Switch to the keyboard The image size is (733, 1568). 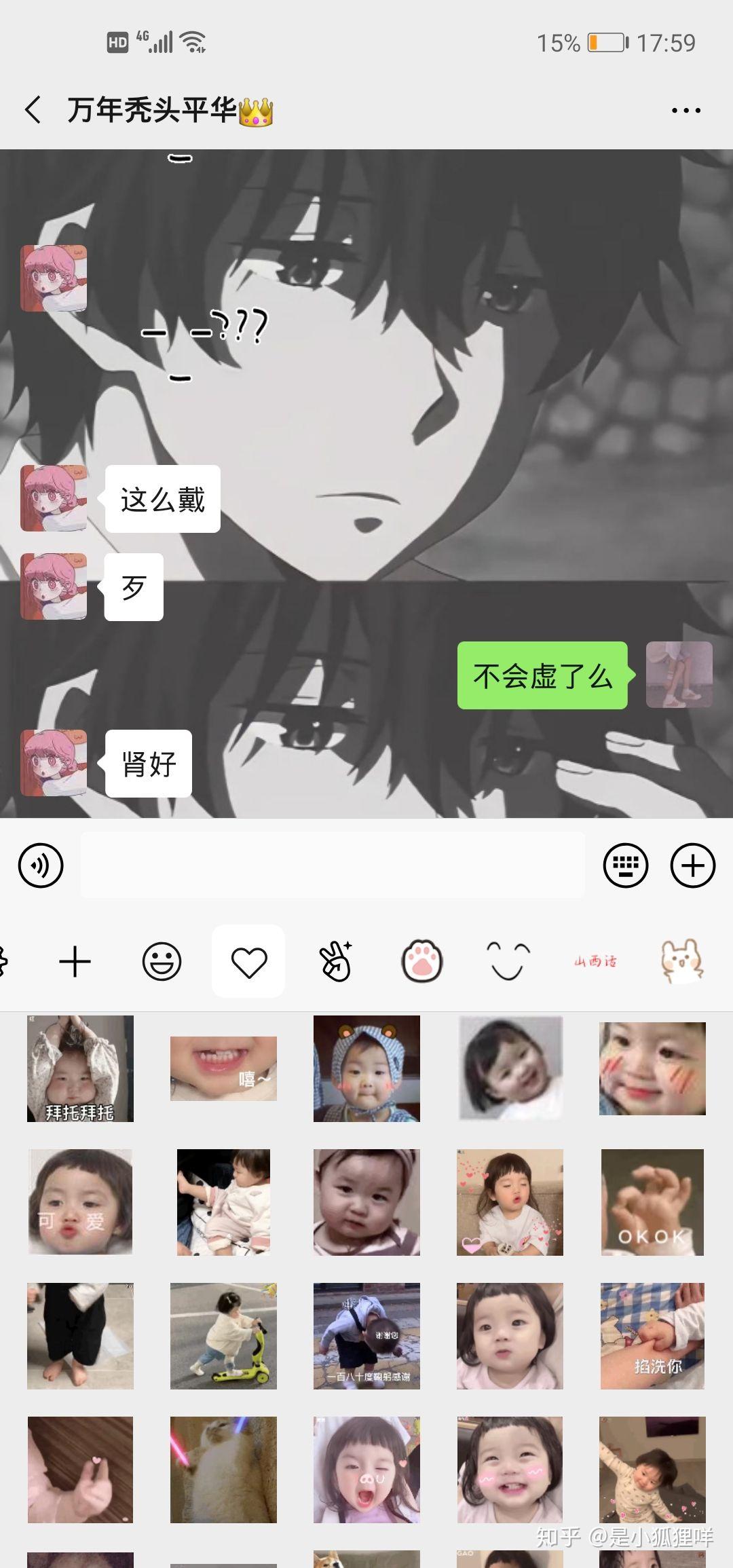[x=626, y=865]
